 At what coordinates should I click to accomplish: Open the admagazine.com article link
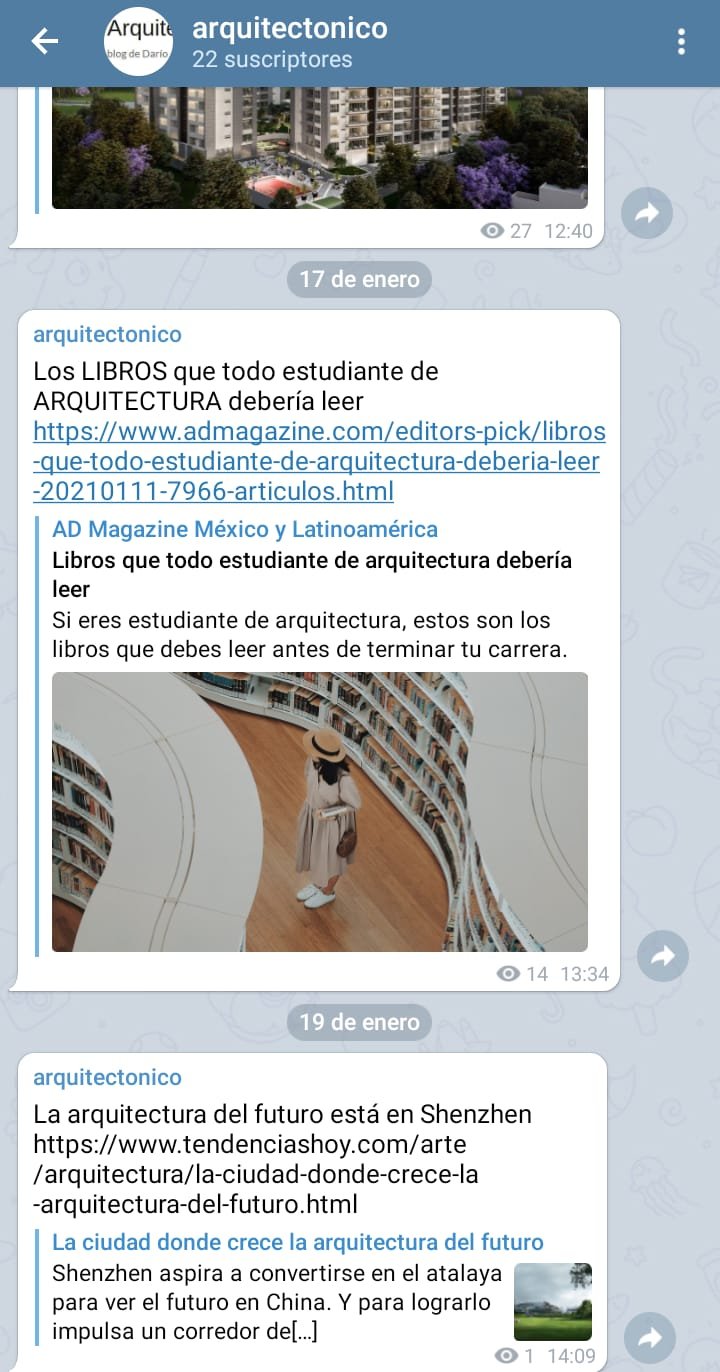319,461
